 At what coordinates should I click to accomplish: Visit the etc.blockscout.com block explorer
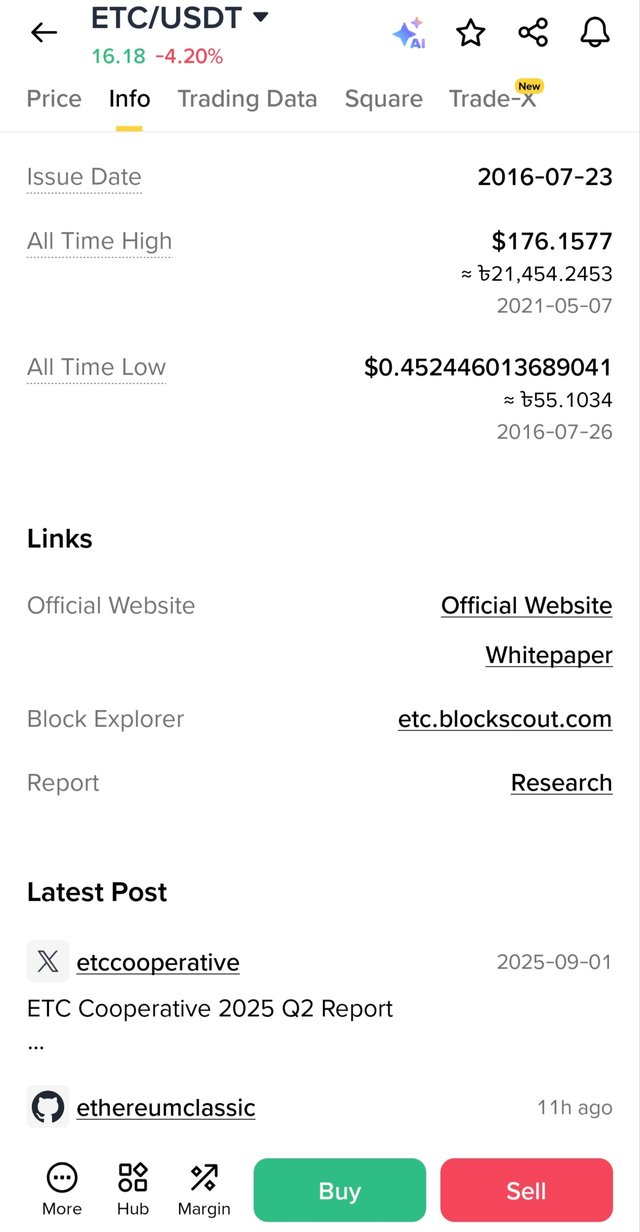click(504, 719)
